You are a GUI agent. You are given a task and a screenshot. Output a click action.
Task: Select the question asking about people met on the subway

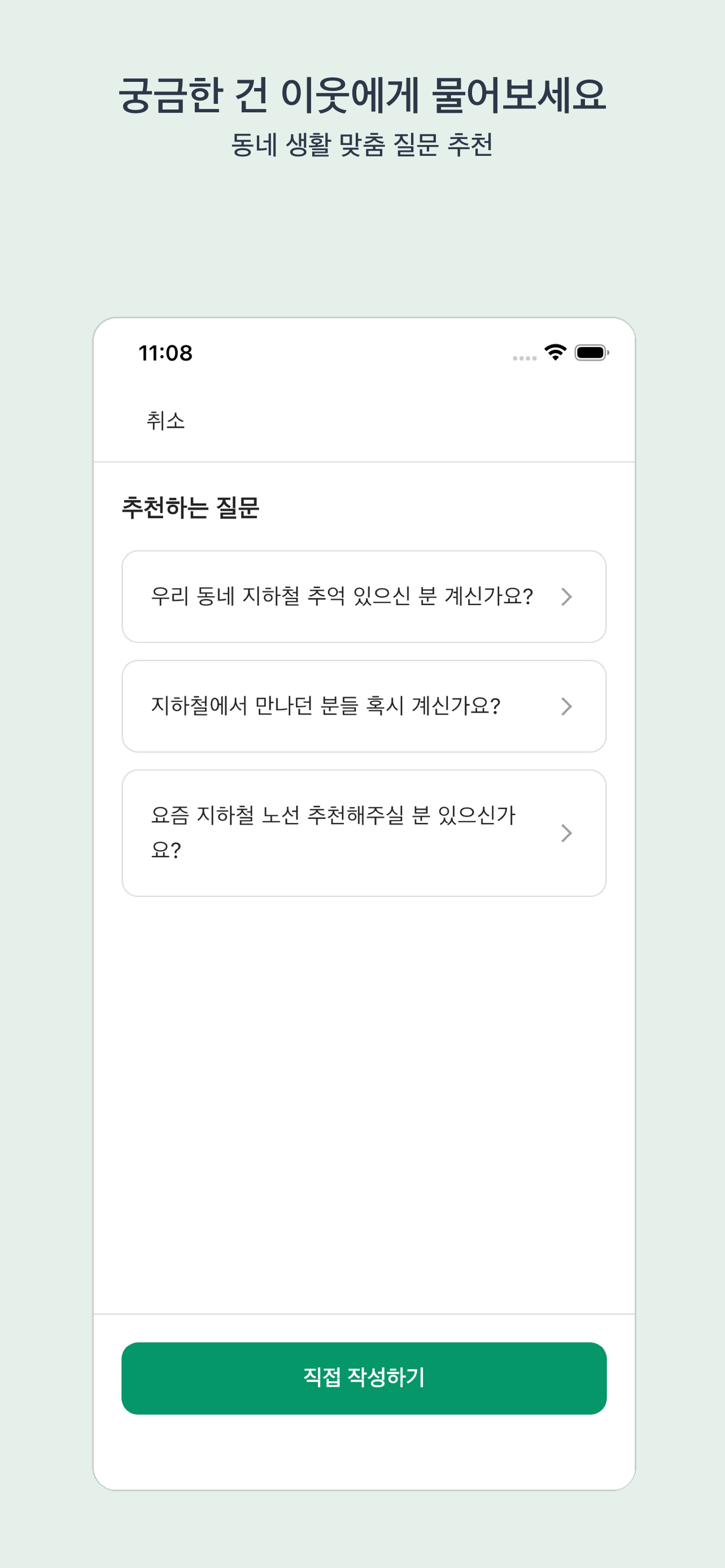326,706
